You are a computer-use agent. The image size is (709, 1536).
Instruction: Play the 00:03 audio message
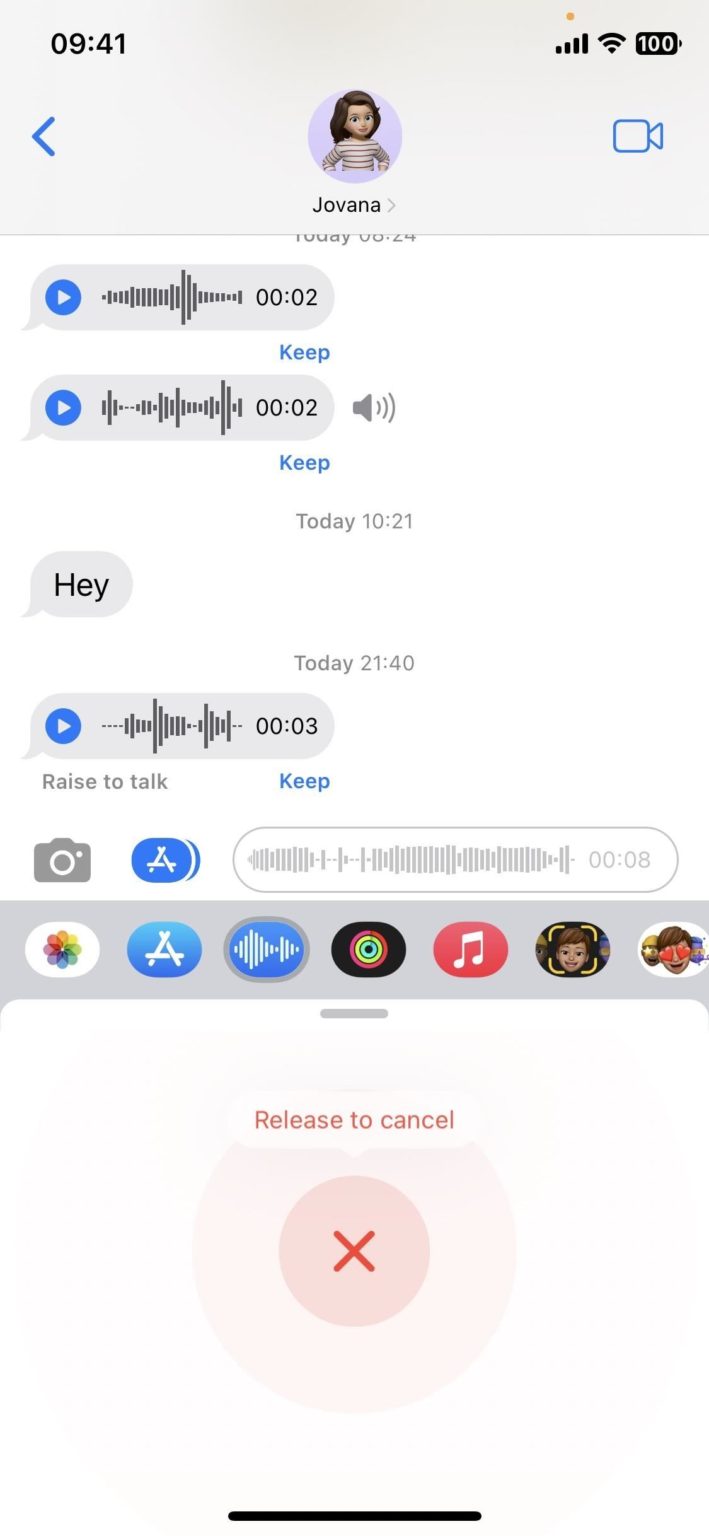[x=63, y=726]
